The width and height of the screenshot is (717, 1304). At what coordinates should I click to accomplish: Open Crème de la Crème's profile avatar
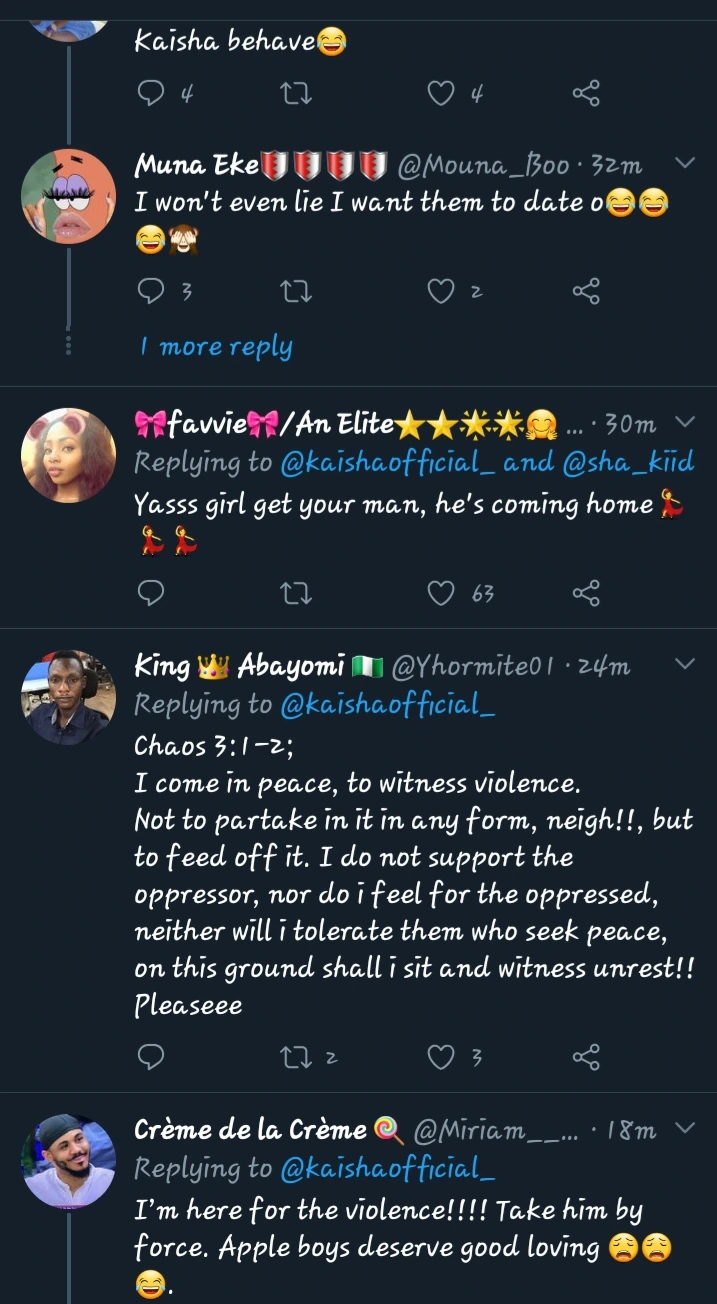(x=68, y=1160)
